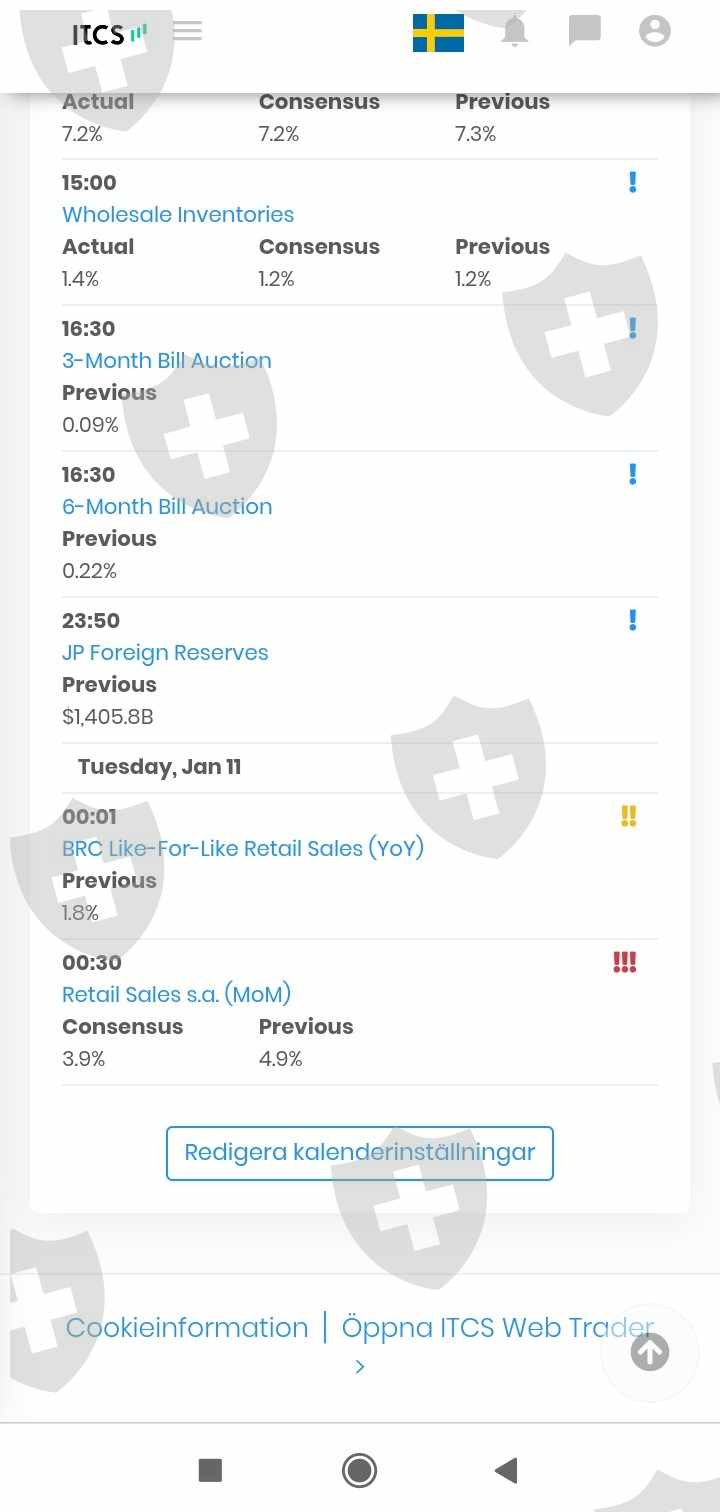
Task: Open Cookieinformation link
Action: tap(187, 1327)
